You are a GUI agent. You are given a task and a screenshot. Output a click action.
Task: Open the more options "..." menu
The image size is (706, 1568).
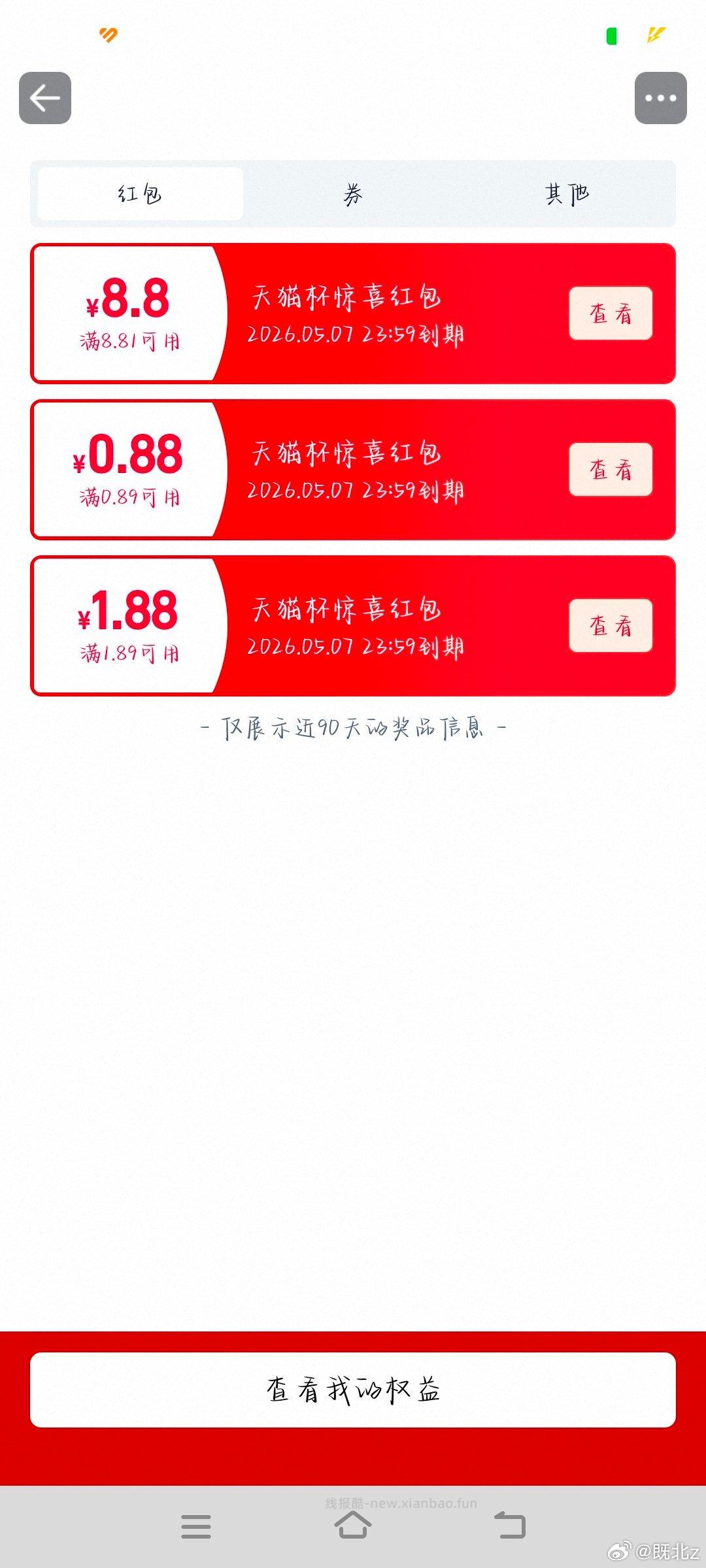coord(662,98)
